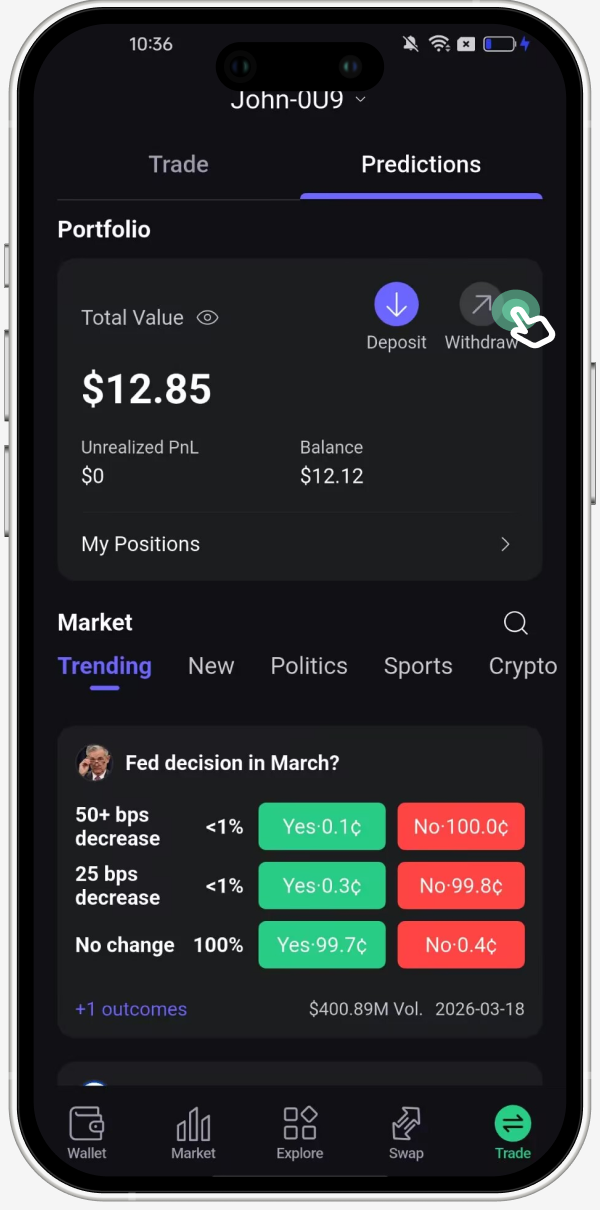Tap the Withdraw button
The image size is (600, 1210).
pos(481,306)
